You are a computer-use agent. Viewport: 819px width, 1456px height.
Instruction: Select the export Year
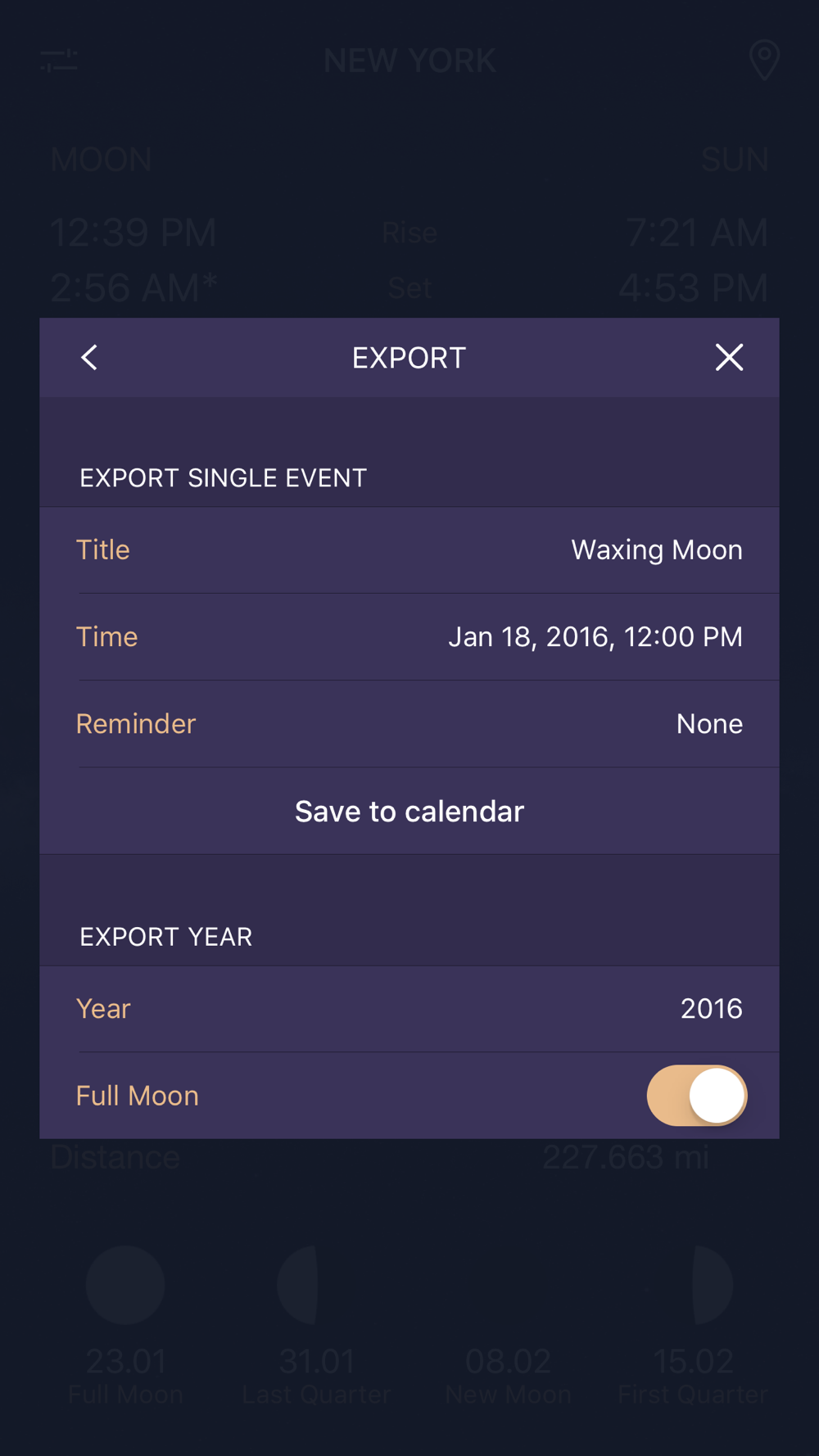click(x=409, y=1009)
